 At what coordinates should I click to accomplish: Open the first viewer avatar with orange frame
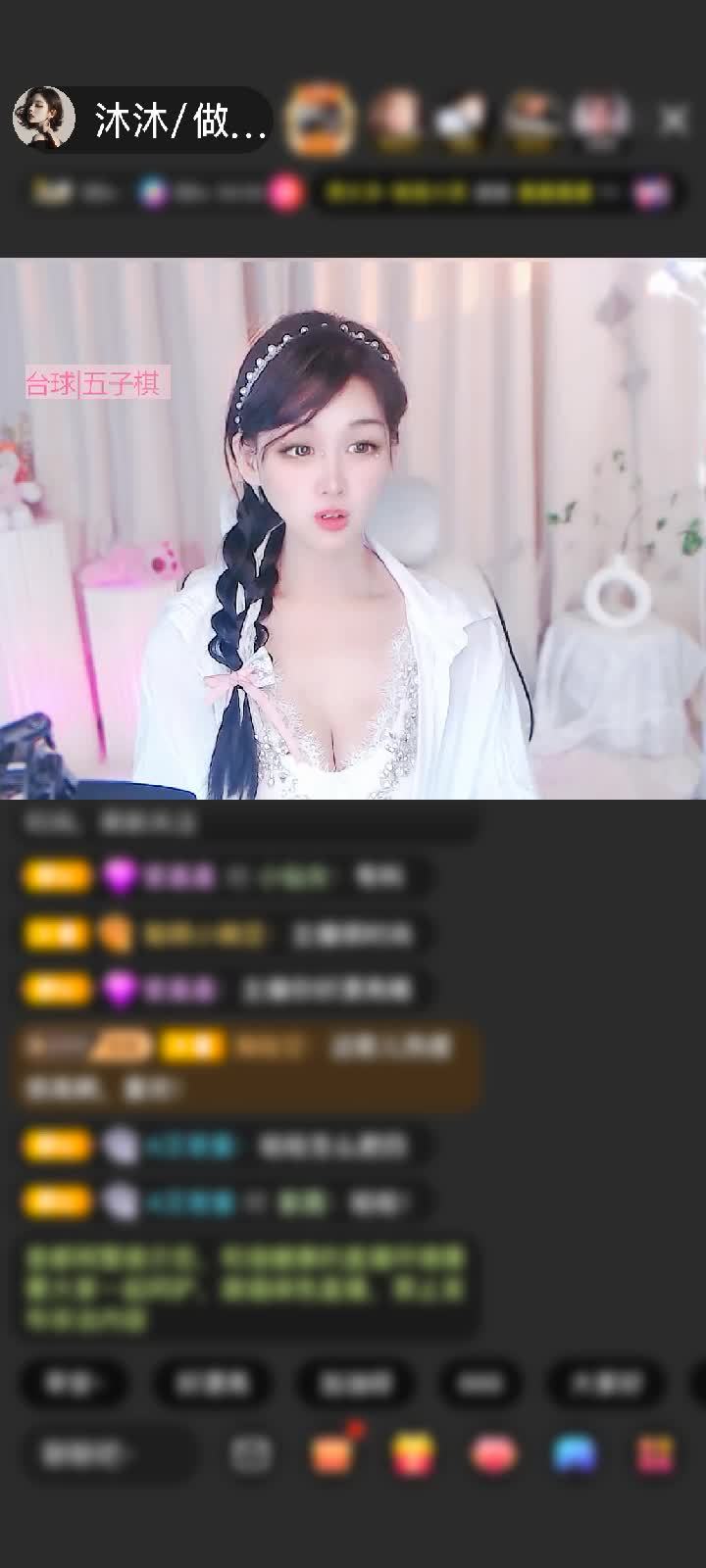coord(319,120)
